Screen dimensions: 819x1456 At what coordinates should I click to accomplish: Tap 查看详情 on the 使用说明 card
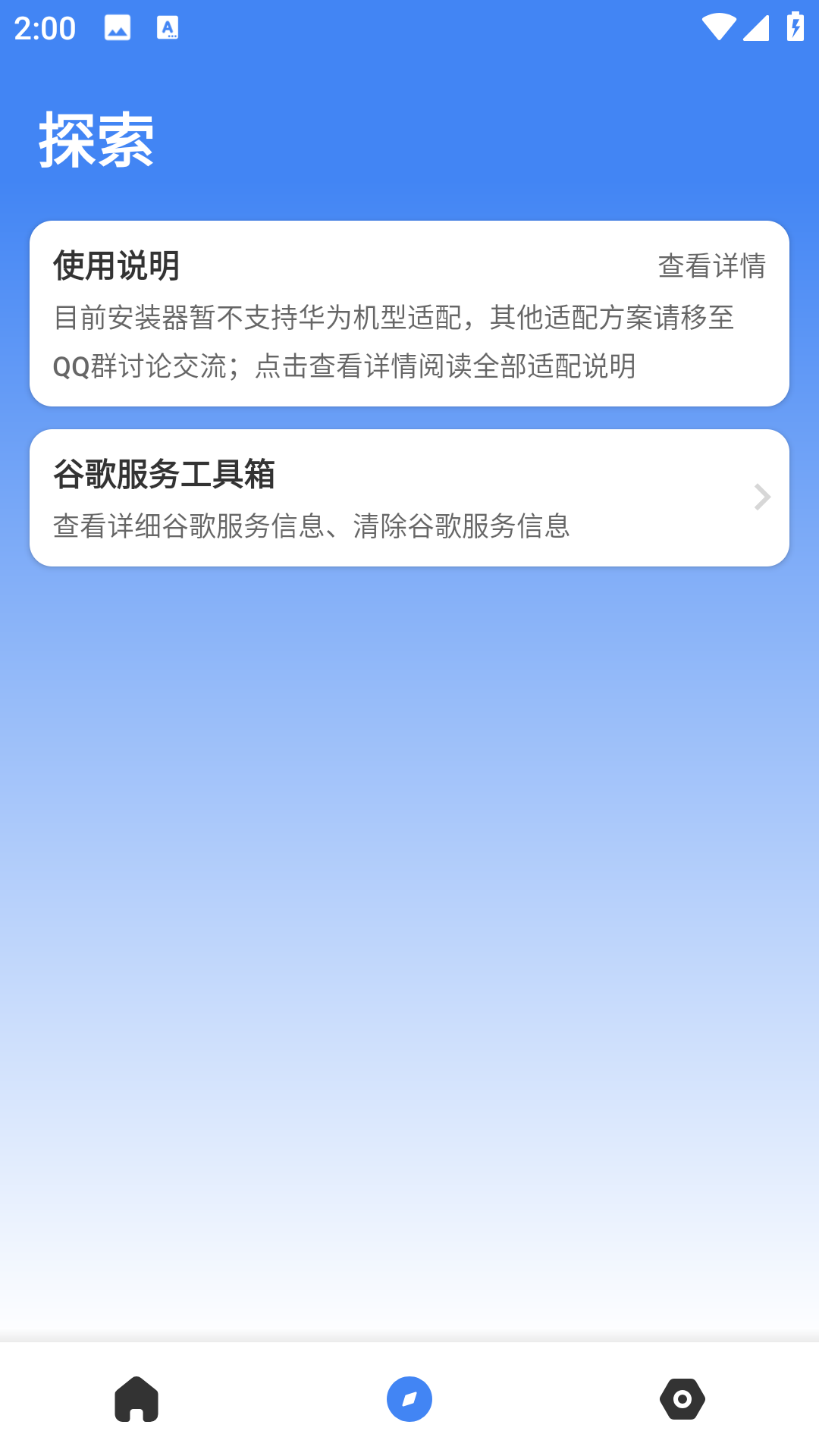(711, 266)
